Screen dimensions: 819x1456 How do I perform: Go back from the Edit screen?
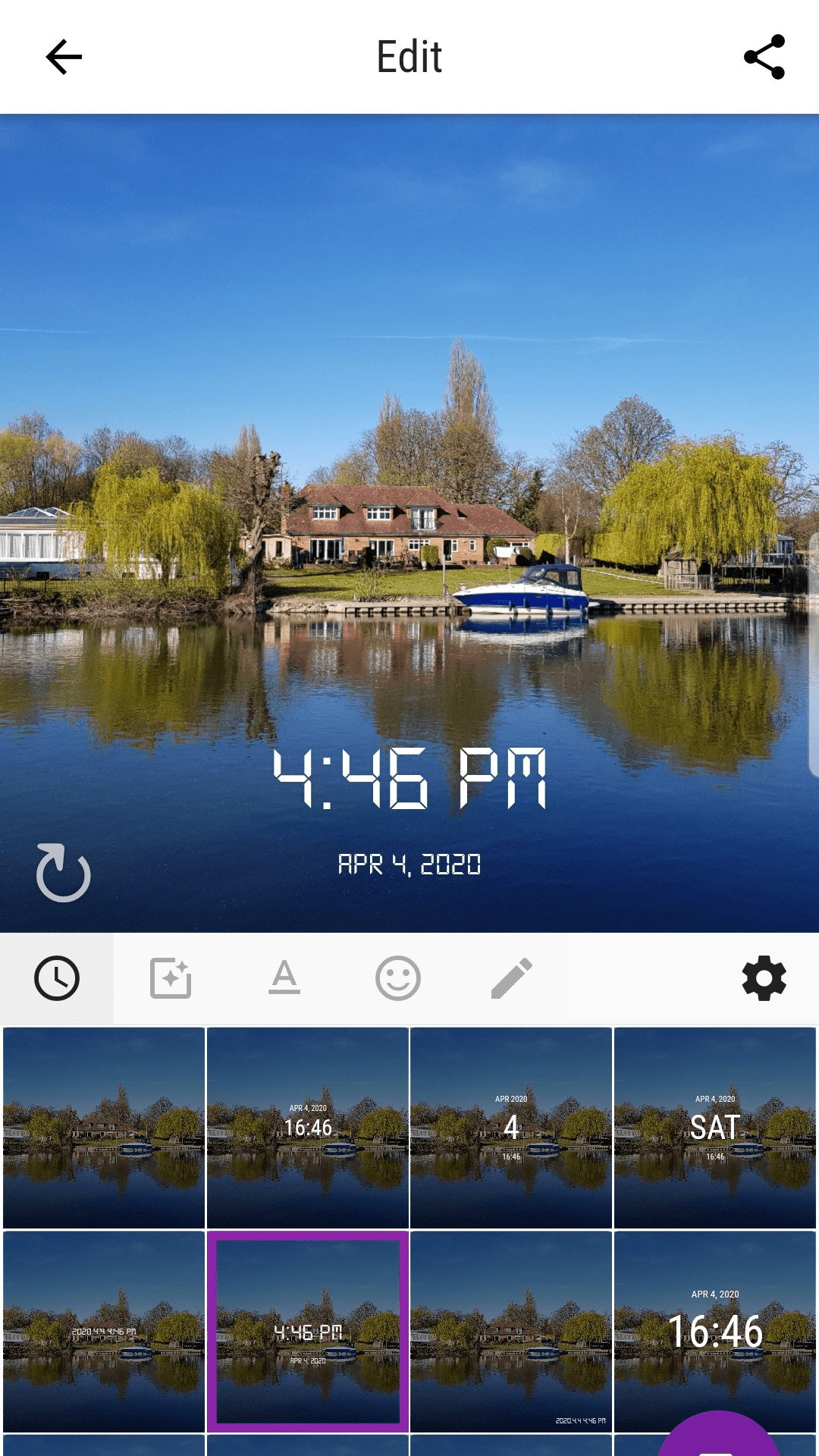(64, 58)
